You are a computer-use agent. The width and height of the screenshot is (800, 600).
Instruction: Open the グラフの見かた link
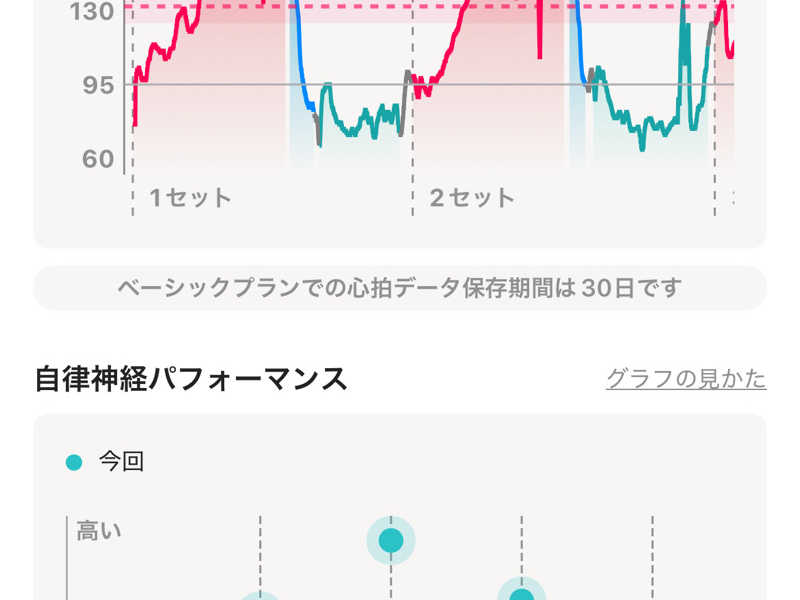point(686,379)
